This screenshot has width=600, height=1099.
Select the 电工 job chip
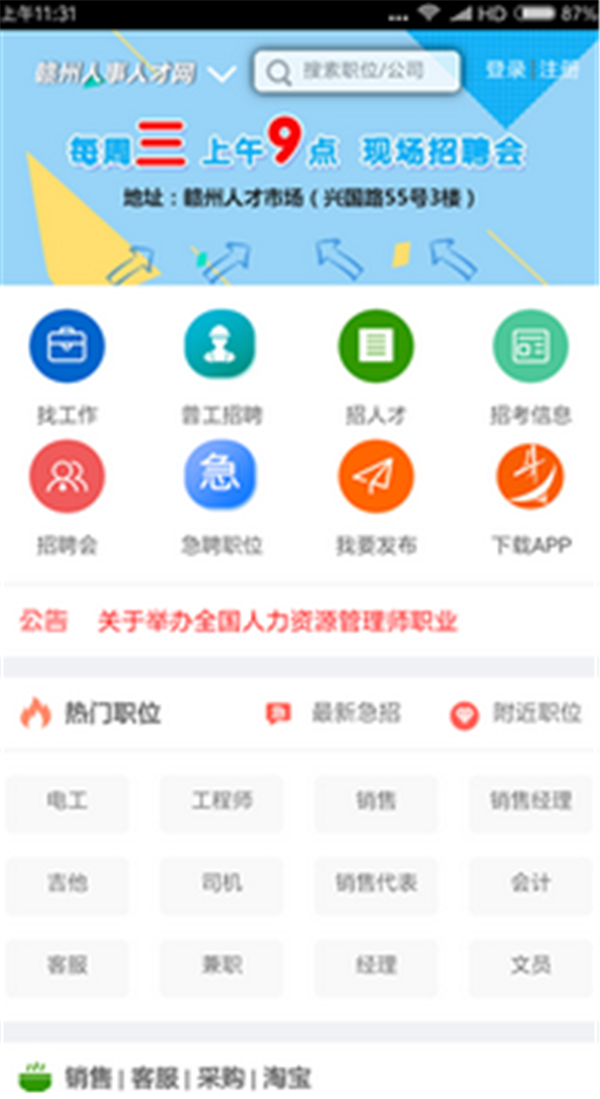tap(67, 802)
